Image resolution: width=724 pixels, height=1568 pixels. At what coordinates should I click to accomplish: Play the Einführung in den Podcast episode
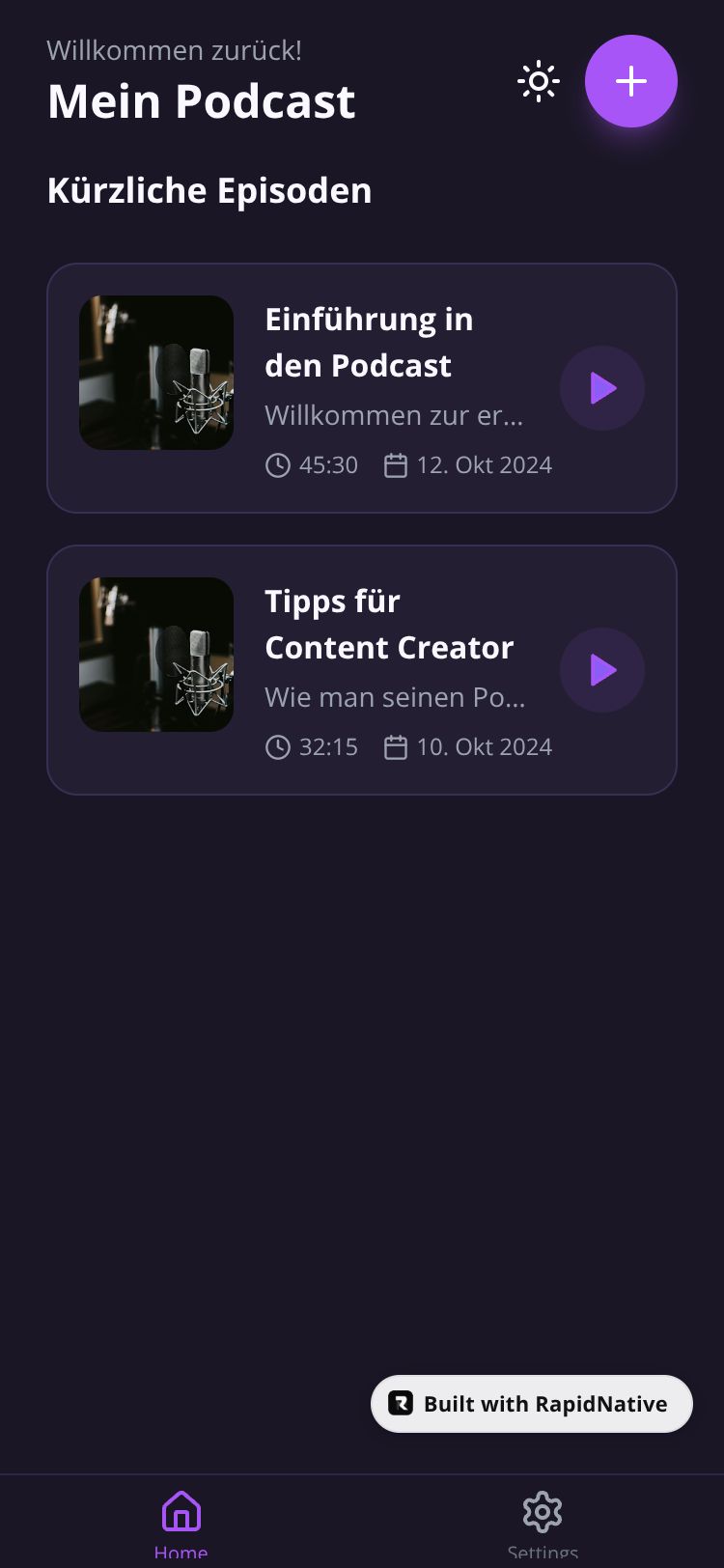pos(602,388)
